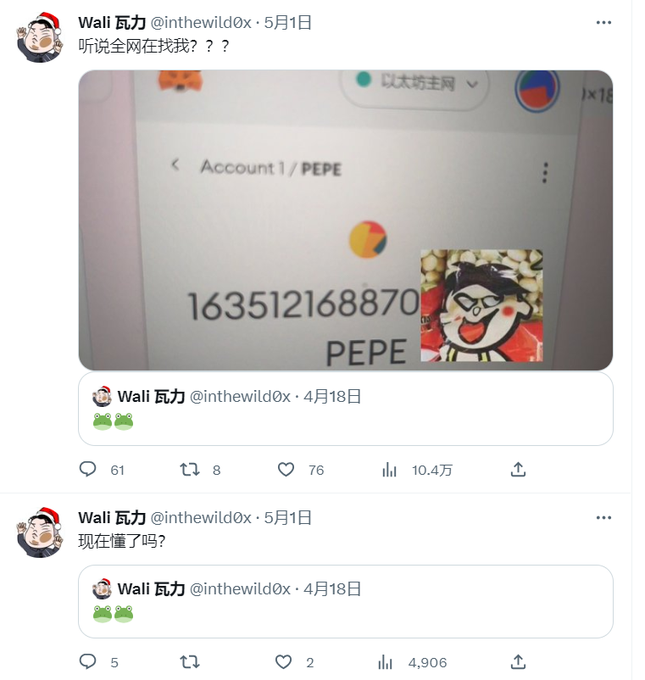Open Wali's avatar on the 现在懂了吗 tweet

[41, 533]
